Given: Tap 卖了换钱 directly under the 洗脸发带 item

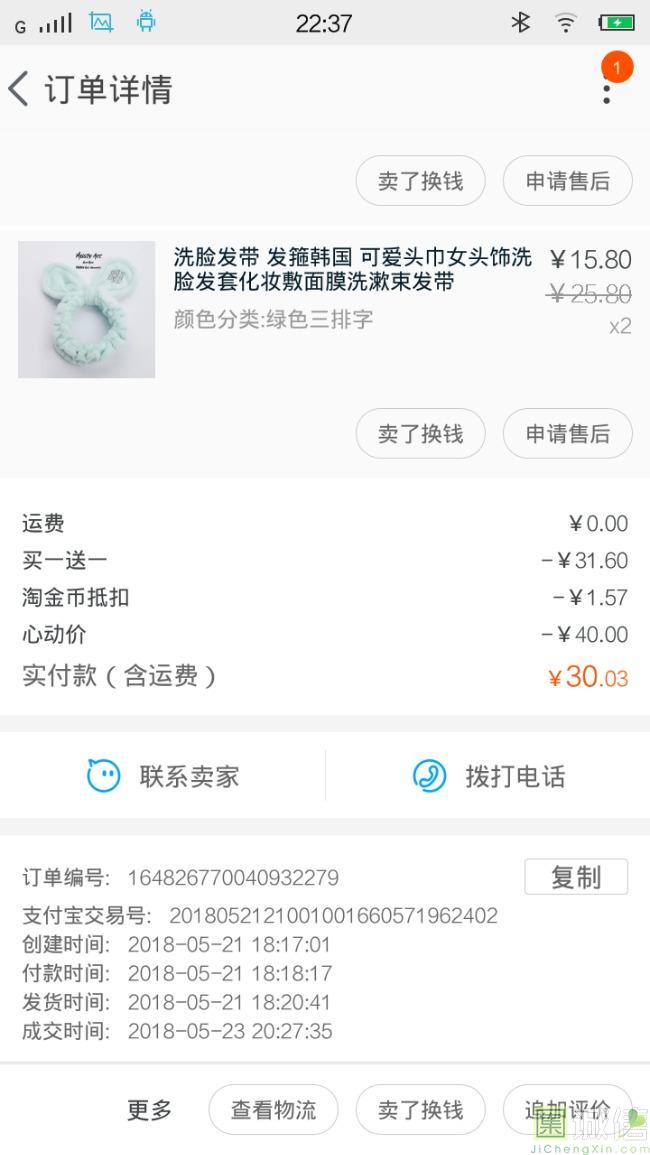Looking at the screenshot, I should [x=420, y=434].
